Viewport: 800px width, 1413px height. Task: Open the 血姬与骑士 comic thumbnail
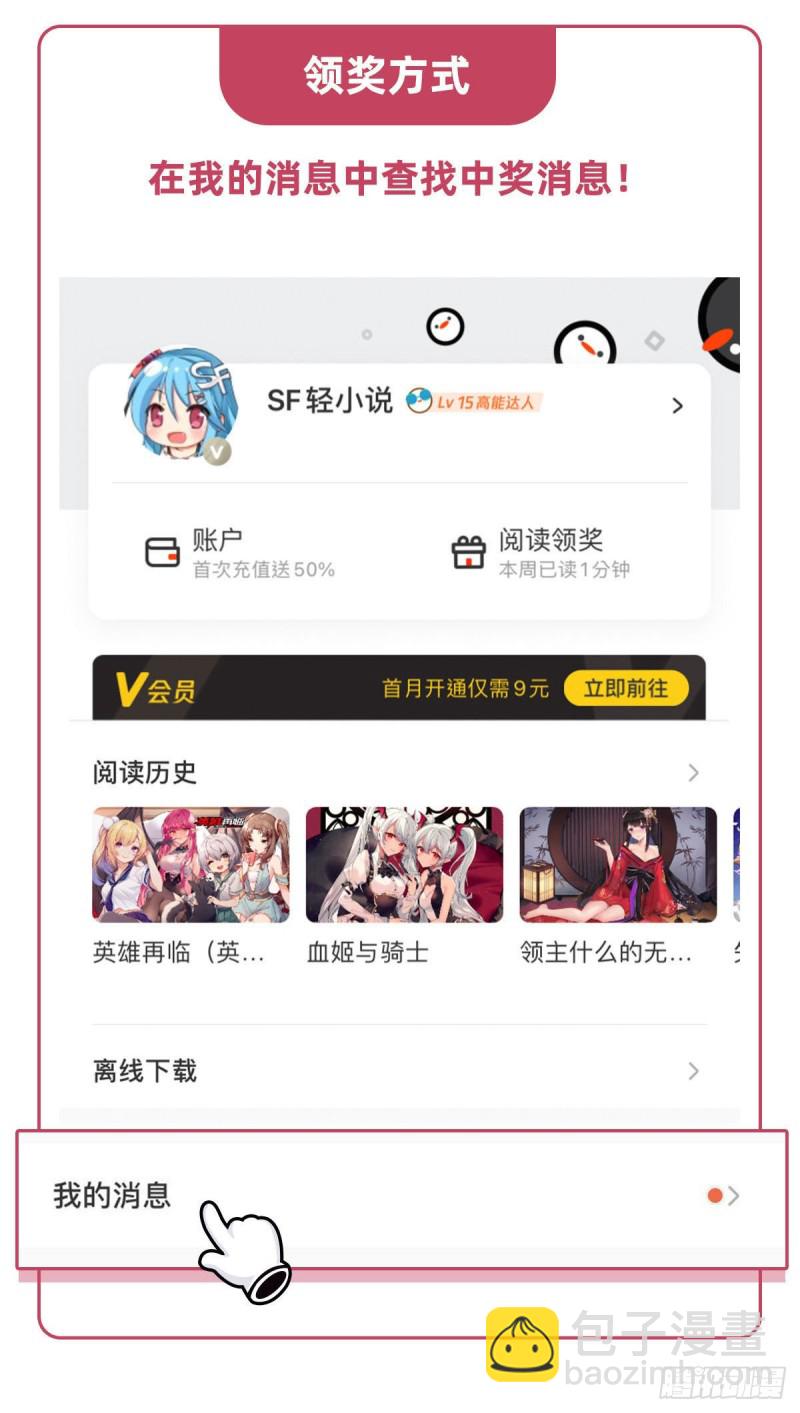(x=404, y=864)
